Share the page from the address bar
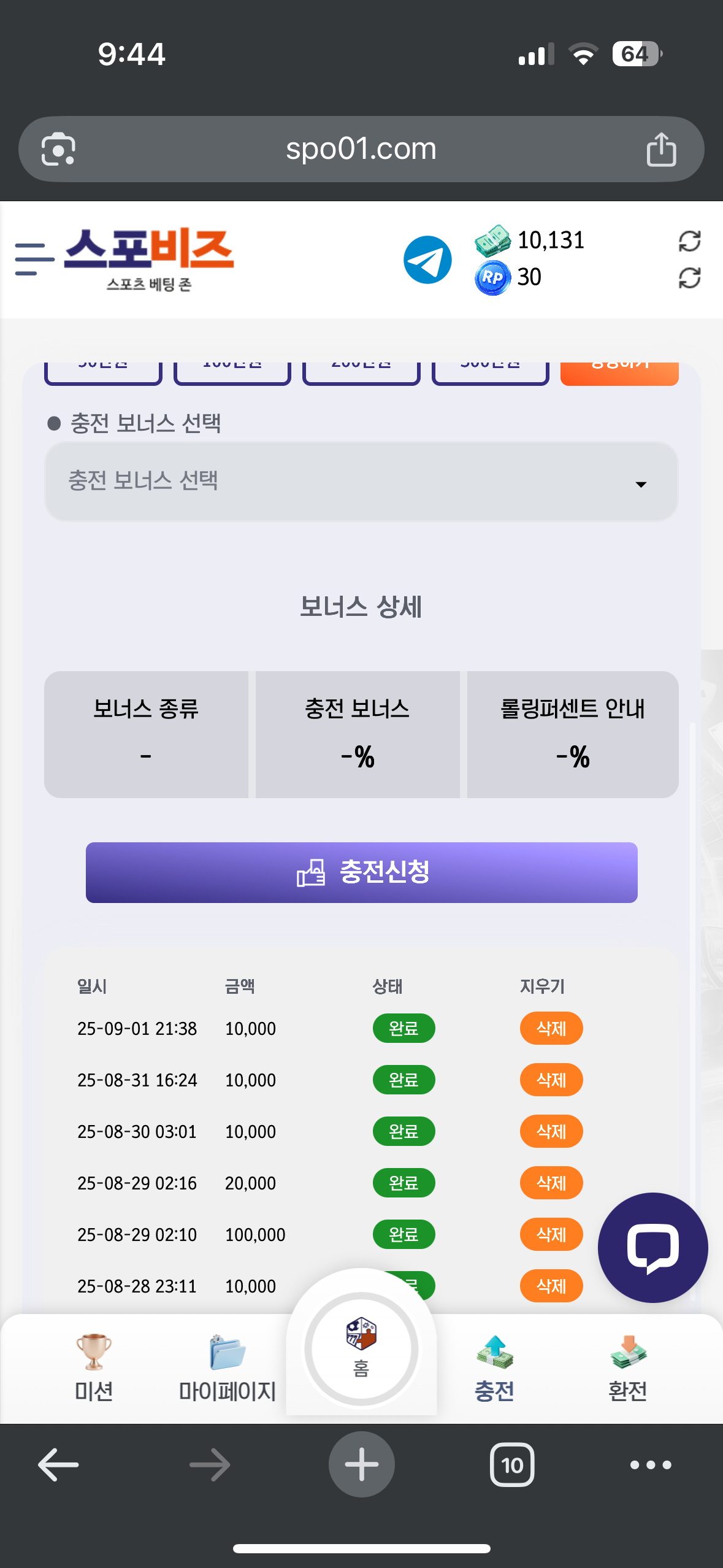The width and height of the screenshot is (723, 1568). (661, 149)
